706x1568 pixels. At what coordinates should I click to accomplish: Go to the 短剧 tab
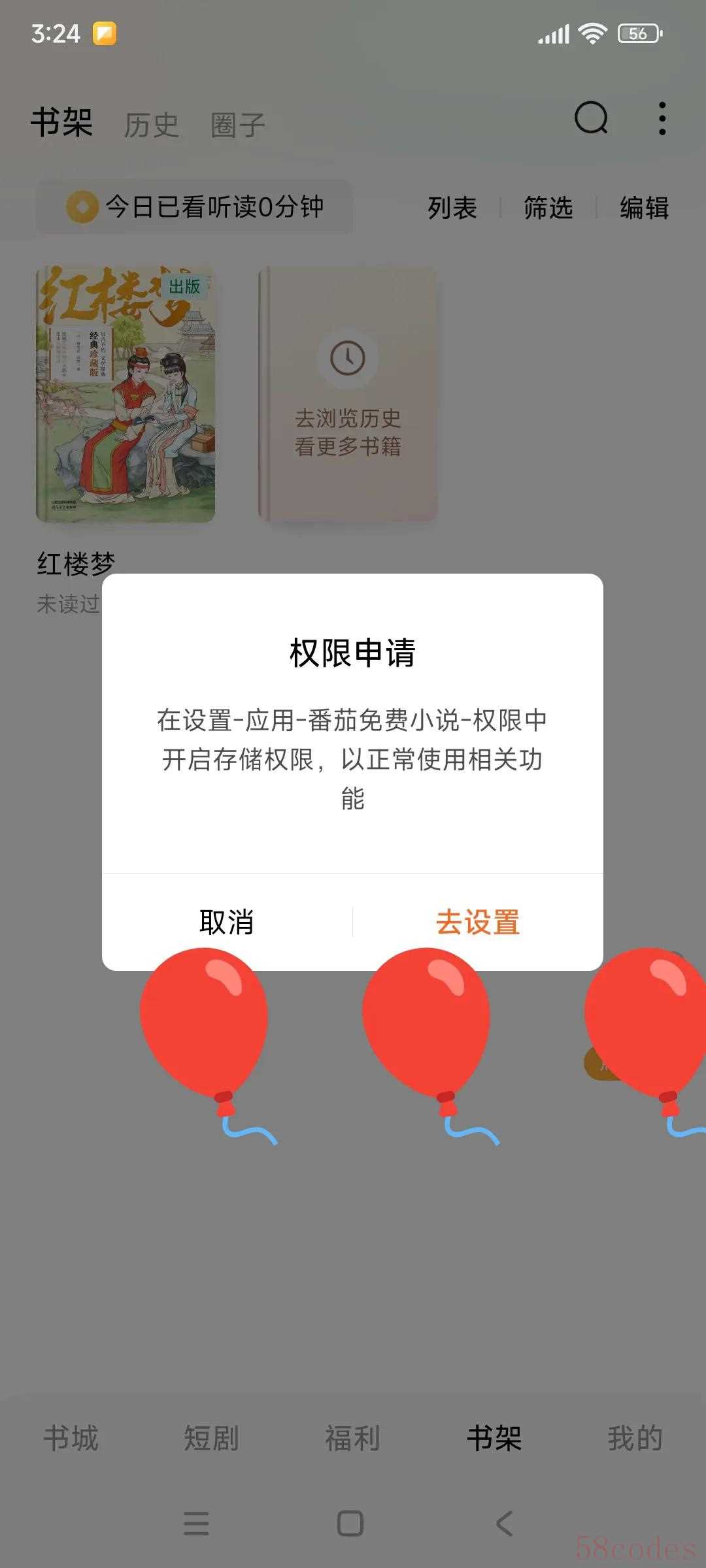click(x=211, y=1438)
